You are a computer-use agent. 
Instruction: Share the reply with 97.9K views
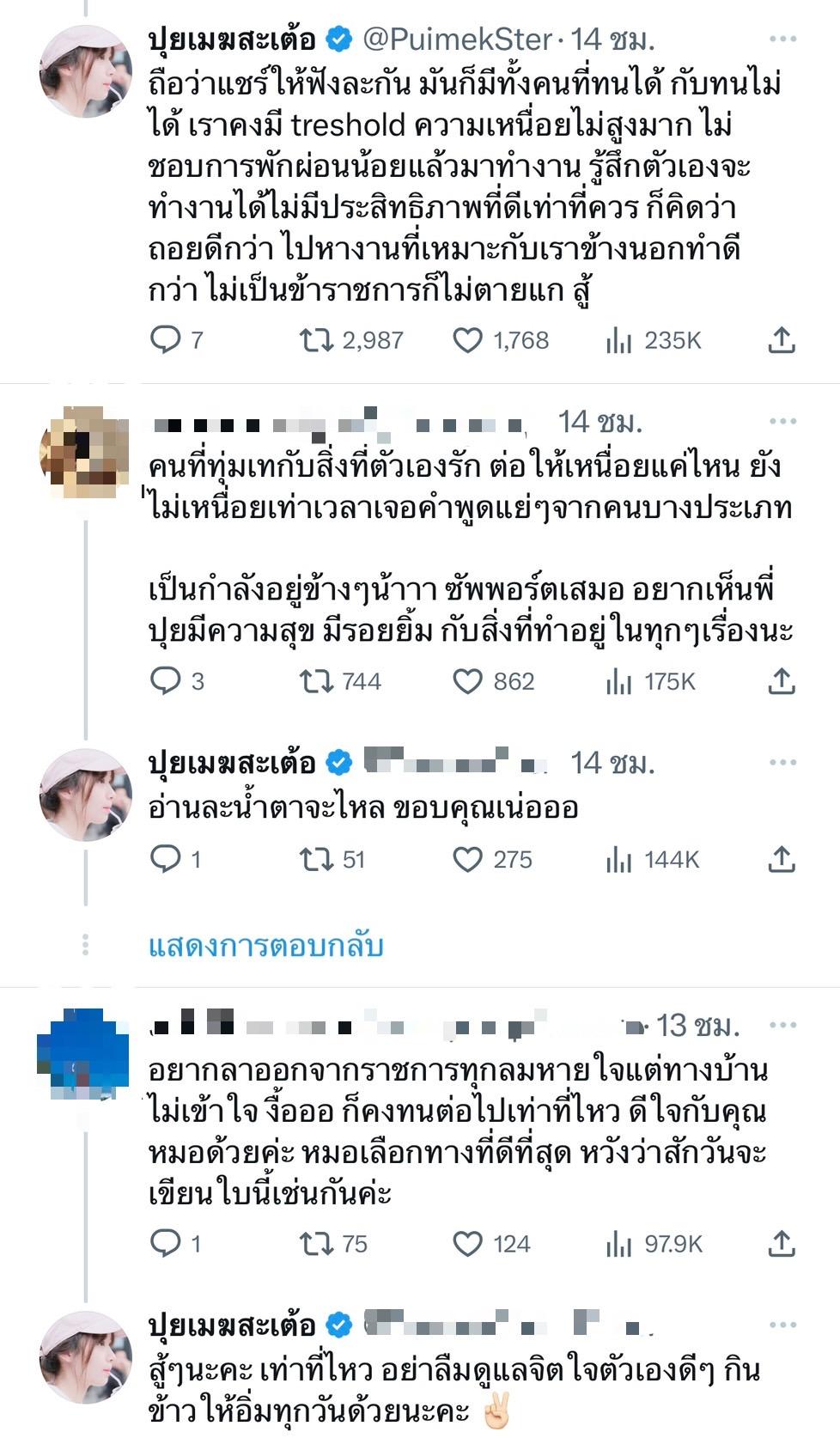pos(781,1244)
